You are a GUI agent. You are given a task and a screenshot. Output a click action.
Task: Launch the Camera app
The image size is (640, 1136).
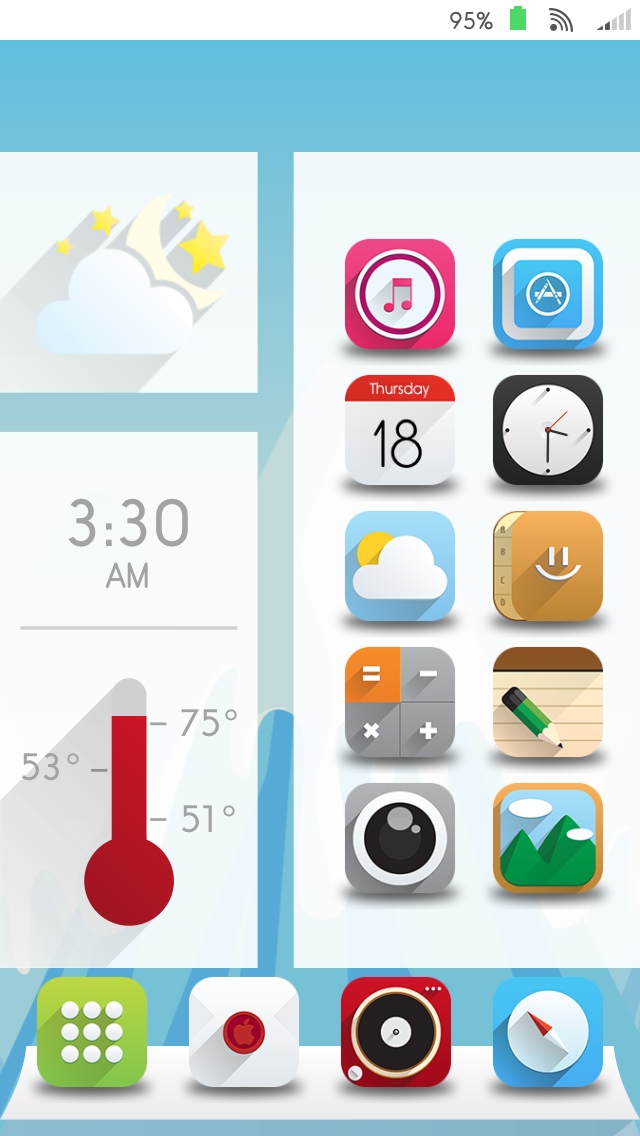click(x=399, y=838)
